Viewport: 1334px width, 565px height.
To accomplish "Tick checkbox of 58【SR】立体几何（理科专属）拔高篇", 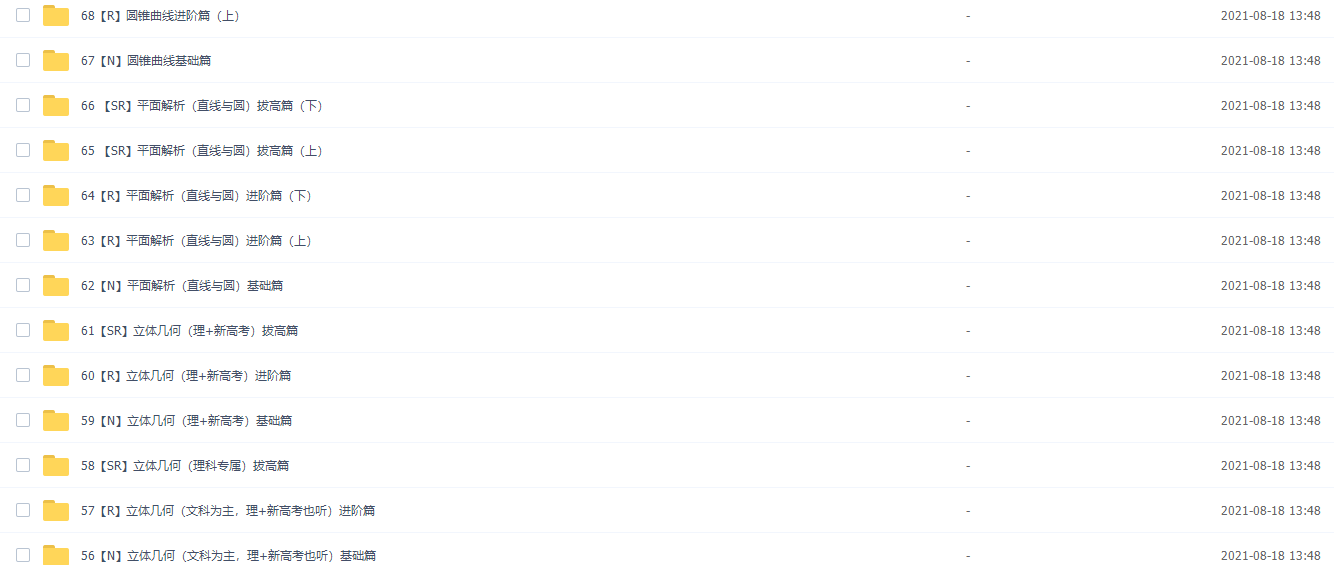I will 23,465.
